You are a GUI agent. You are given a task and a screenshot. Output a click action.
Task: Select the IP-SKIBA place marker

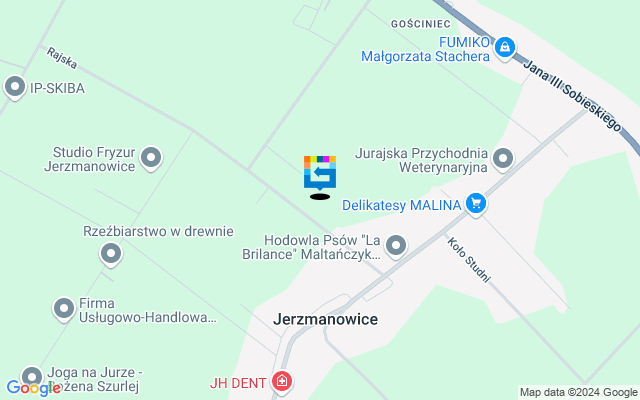[x=15, y=88]
